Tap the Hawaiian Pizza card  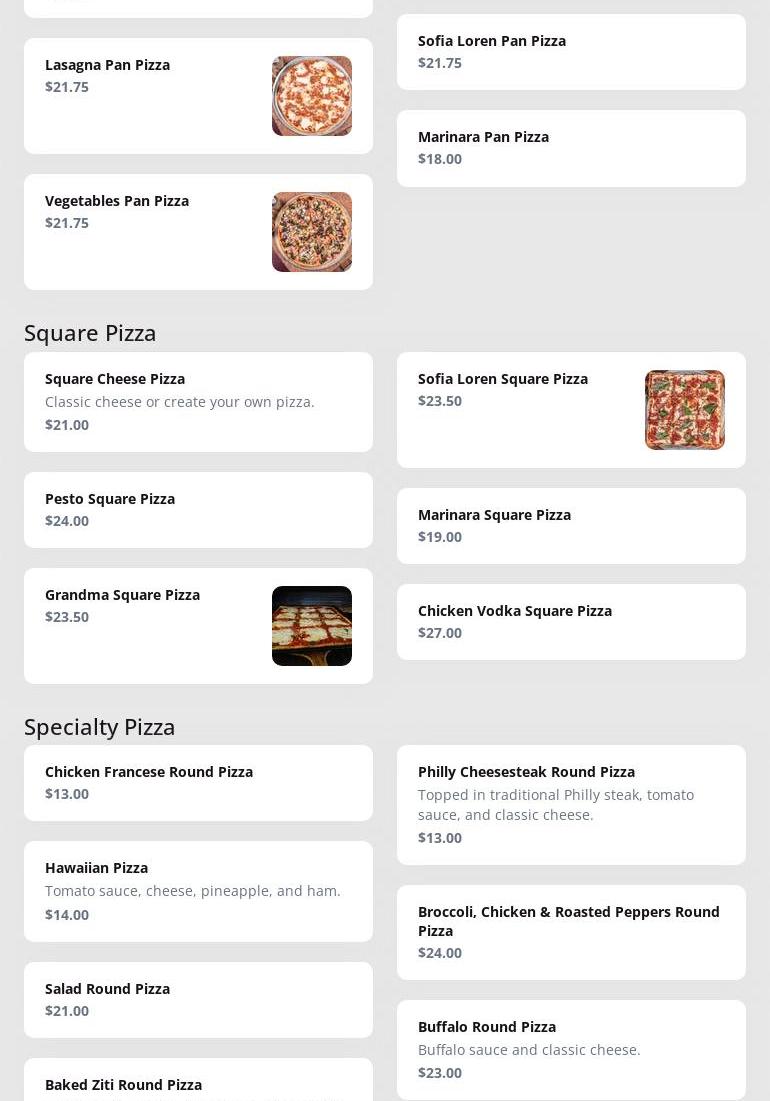(198, 891)
